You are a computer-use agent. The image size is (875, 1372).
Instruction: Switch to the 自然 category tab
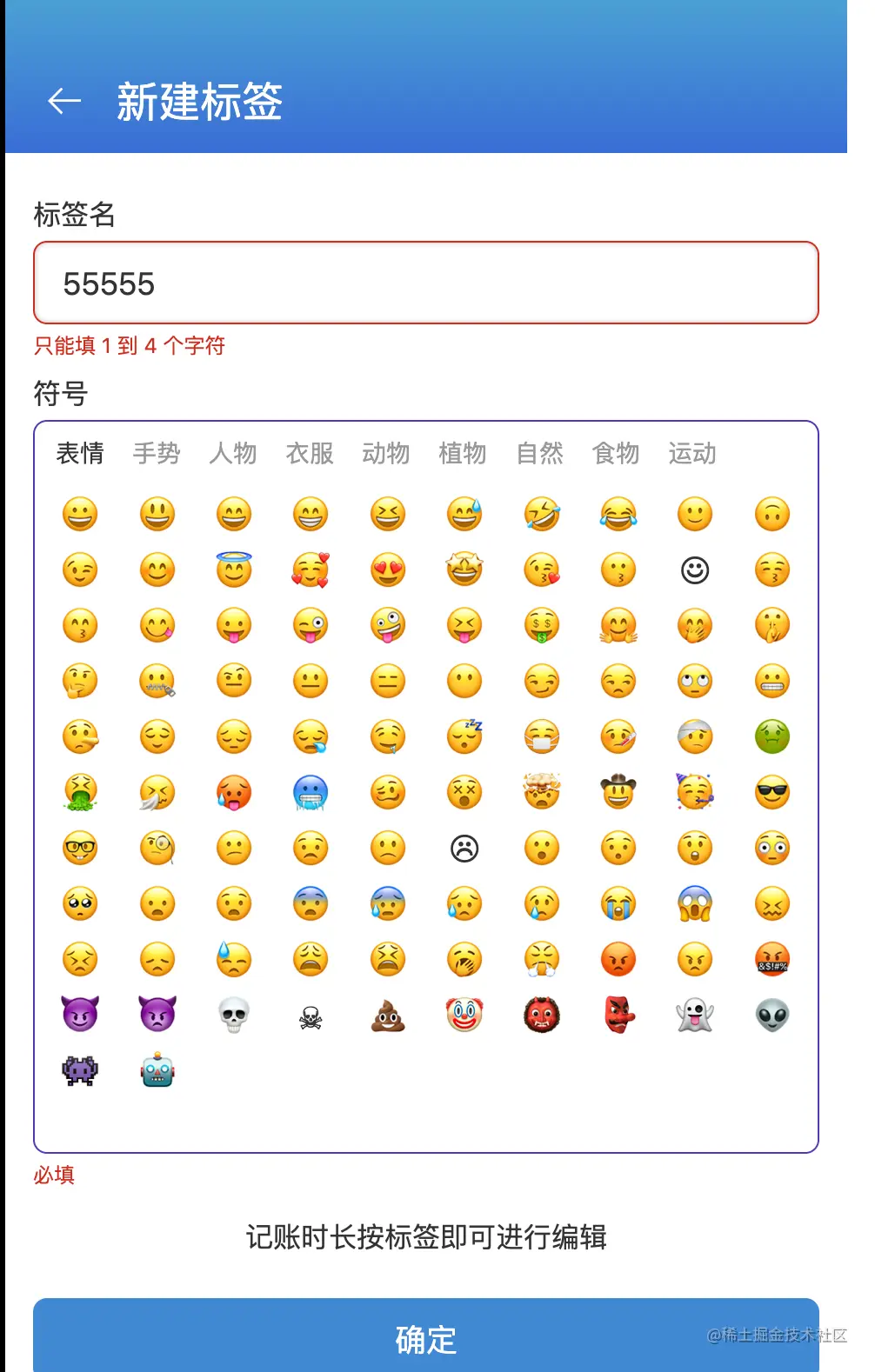coord(539,453)
